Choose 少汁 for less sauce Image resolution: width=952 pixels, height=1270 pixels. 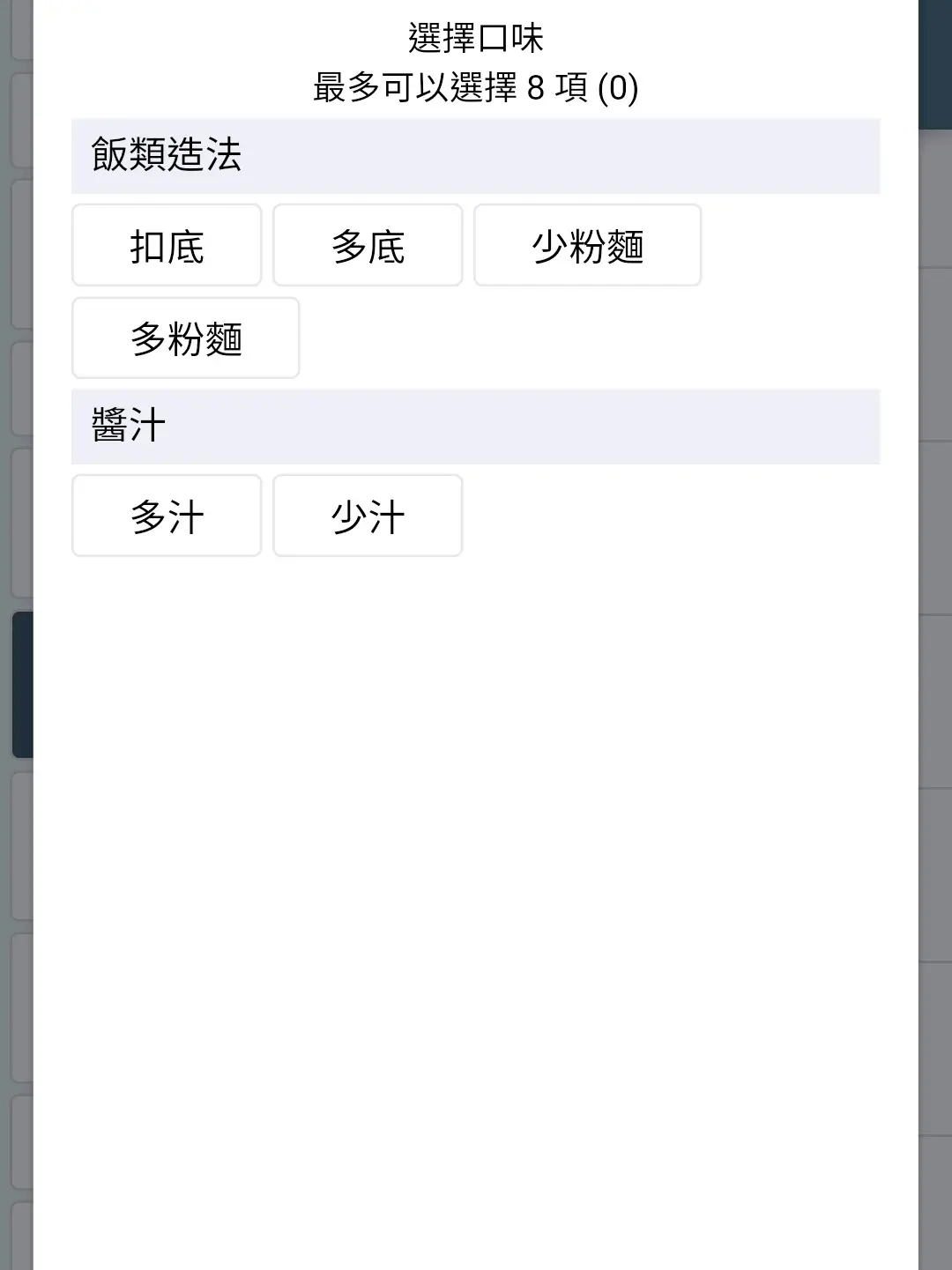tap(368, 516)
